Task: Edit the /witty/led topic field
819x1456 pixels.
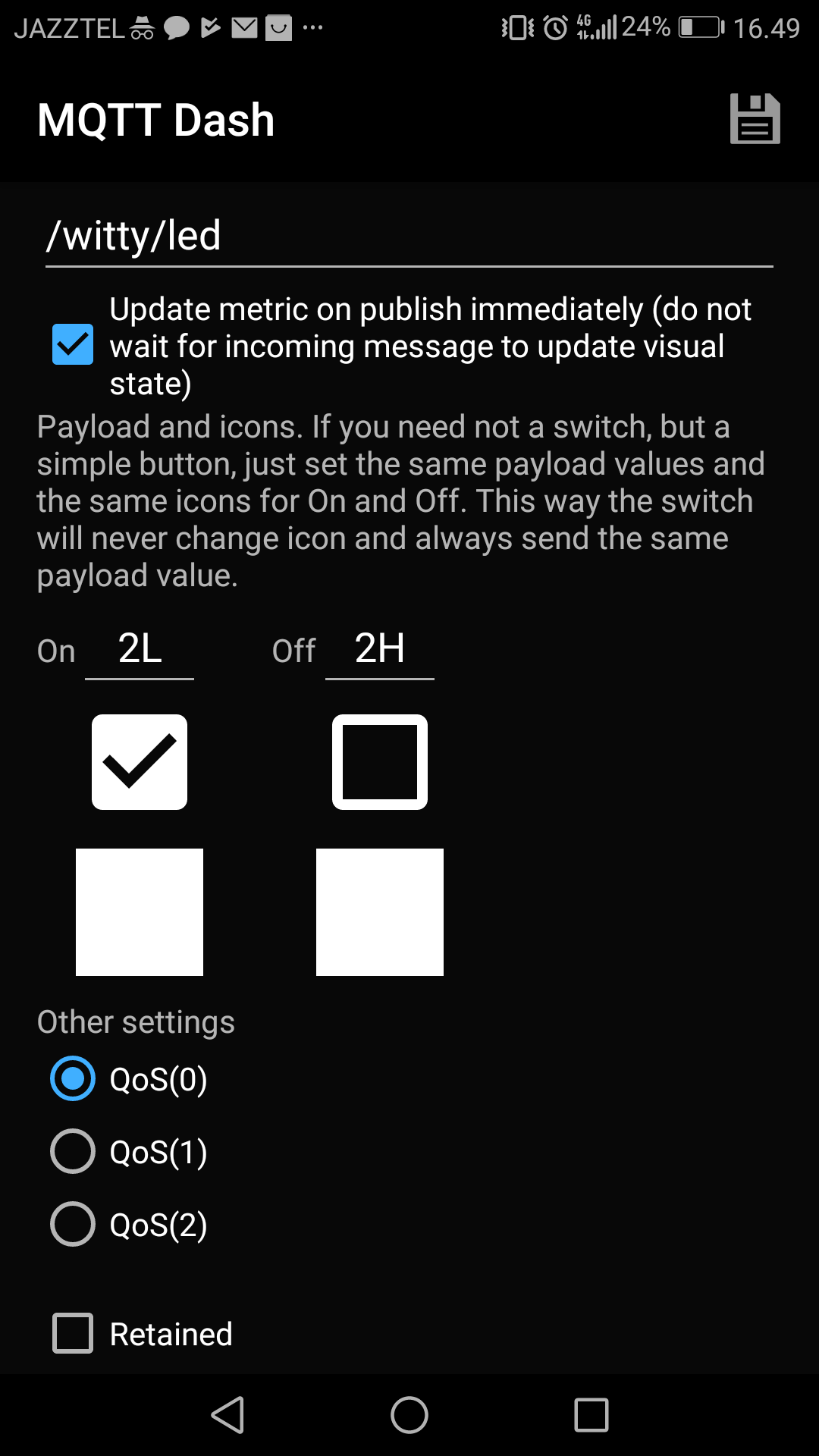Action: [409, 237]
